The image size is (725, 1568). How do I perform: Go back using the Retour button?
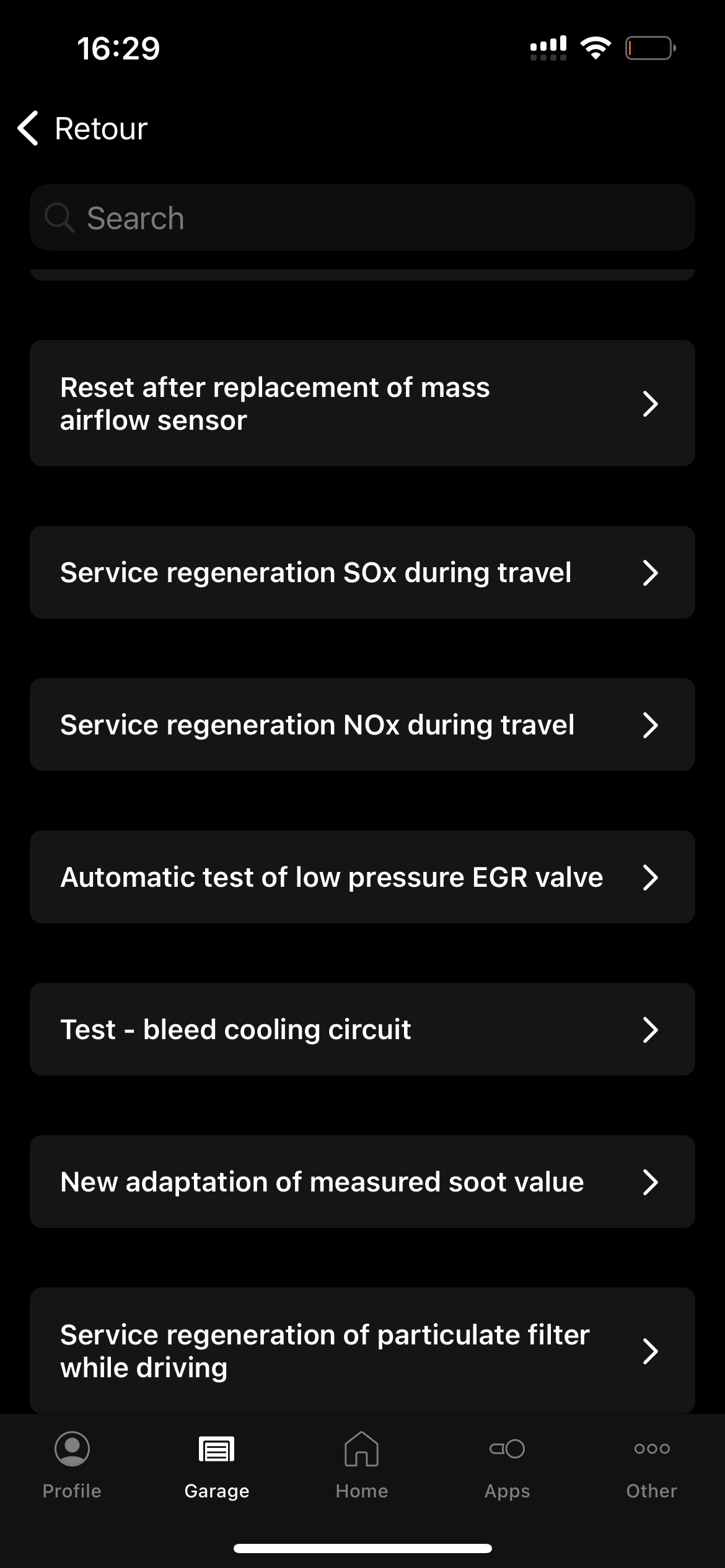pos(83,129)
